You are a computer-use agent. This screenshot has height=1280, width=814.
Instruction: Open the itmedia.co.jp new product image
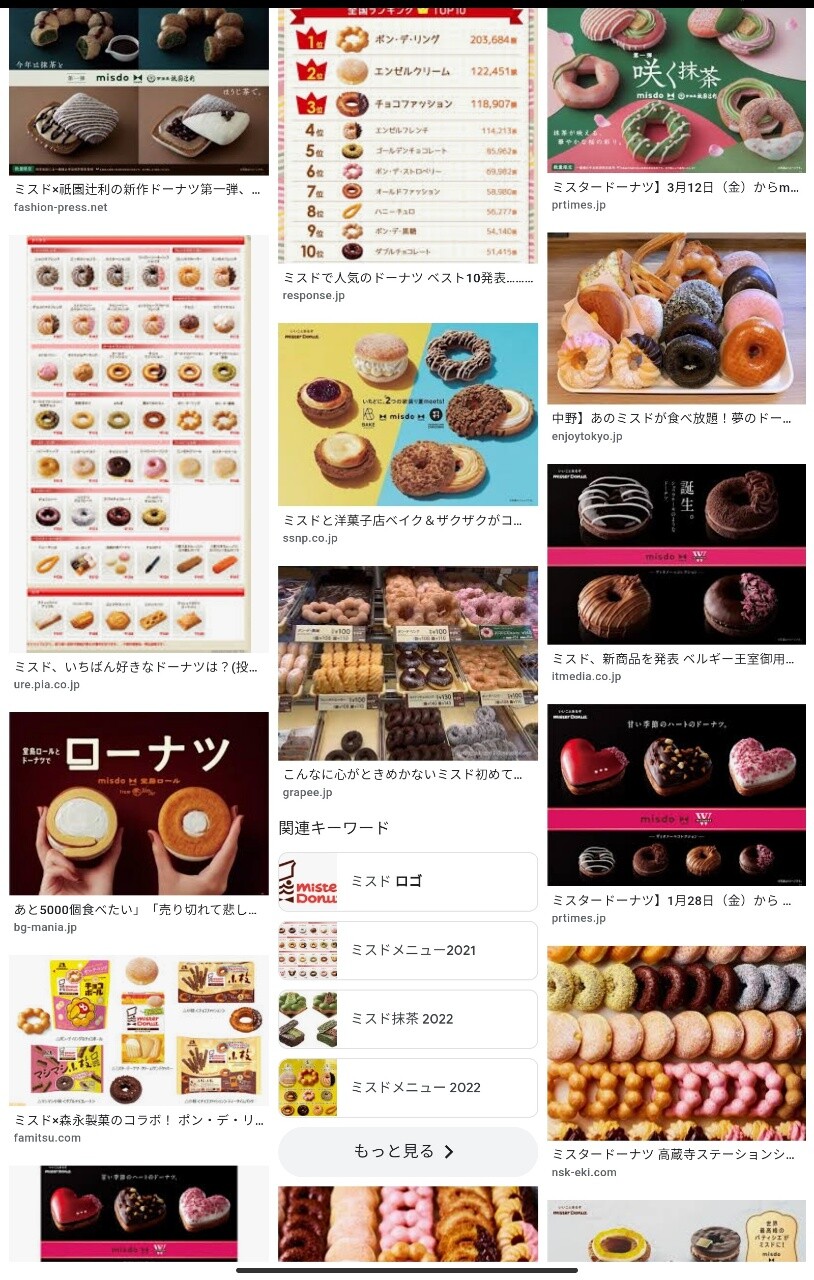tap(676, 554)
